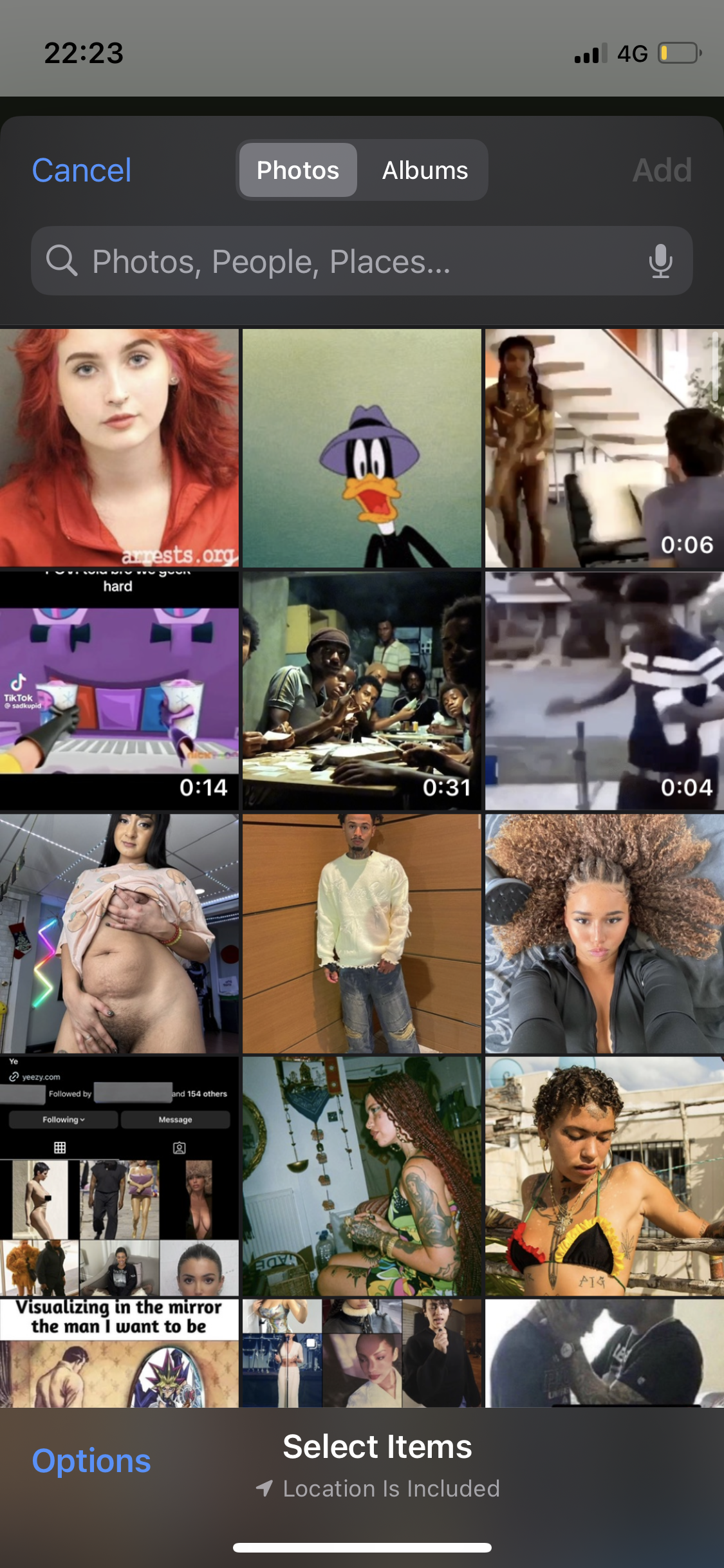This screenshot has height=1568, width=724.
Task: Tap the search field for Photos, People, Places
Action: click(x=362, y=261)
